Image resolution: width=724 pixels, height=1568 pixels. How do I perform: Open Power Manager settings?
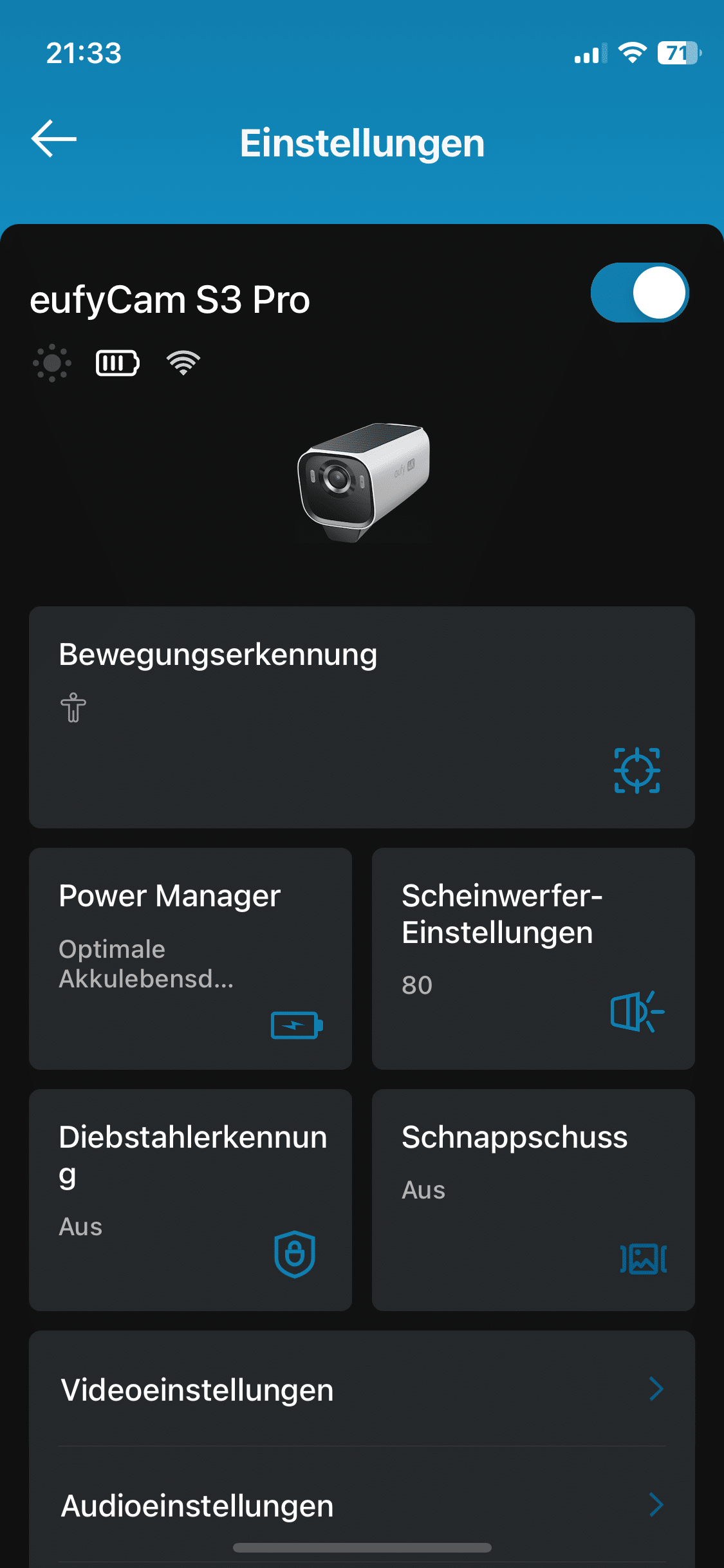click(190, 958)
